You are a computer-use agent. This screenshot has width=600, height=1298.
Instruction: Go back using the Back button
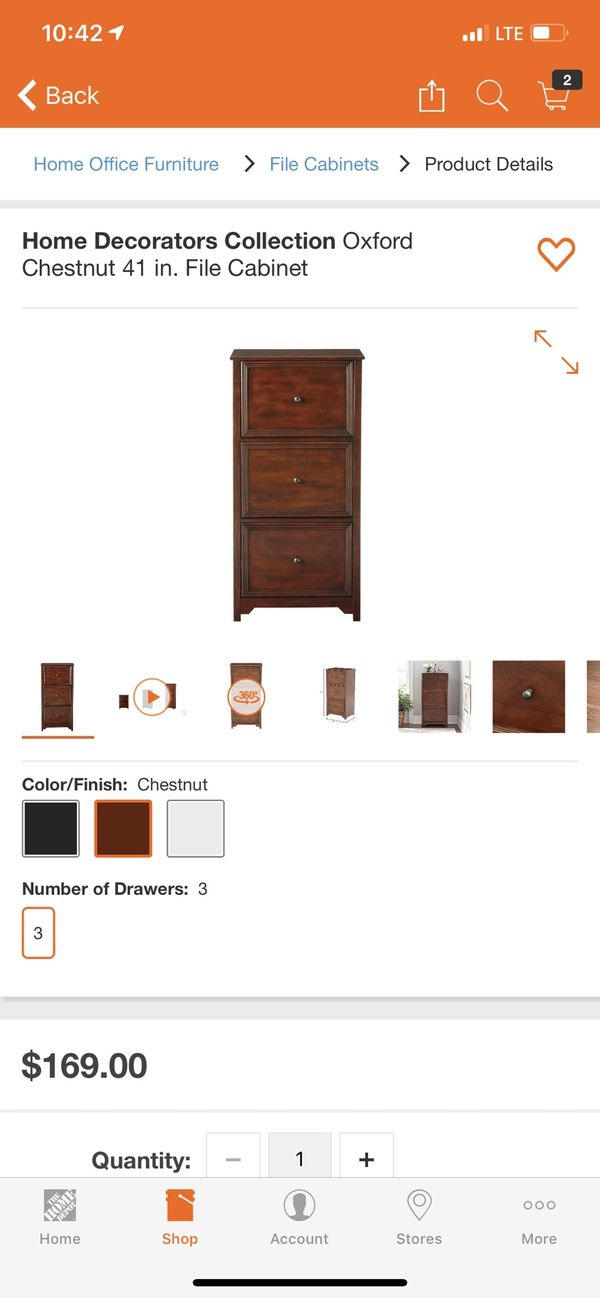point(59,95)
